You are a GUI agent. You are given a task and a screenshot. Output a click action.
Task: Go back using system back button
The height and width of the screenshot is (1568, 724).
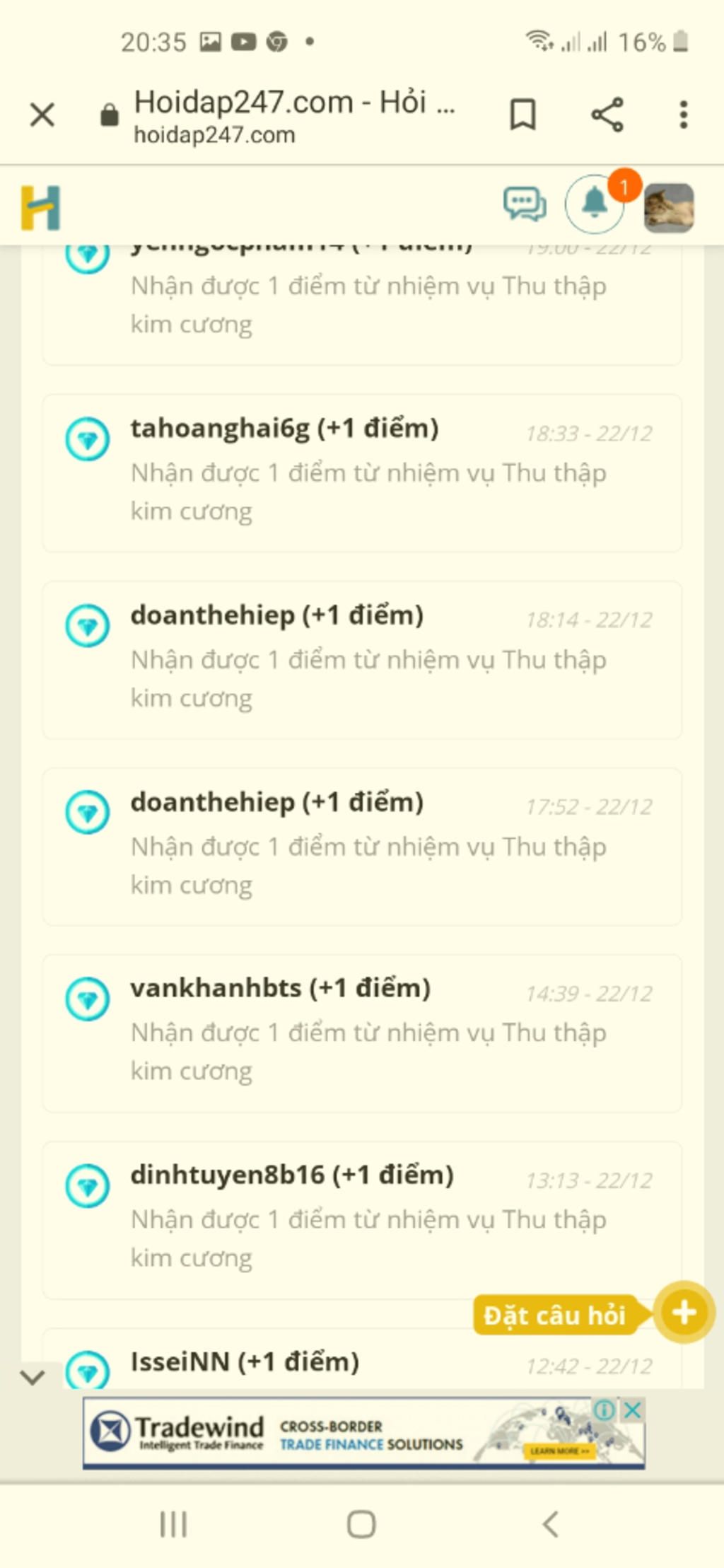551,1524
